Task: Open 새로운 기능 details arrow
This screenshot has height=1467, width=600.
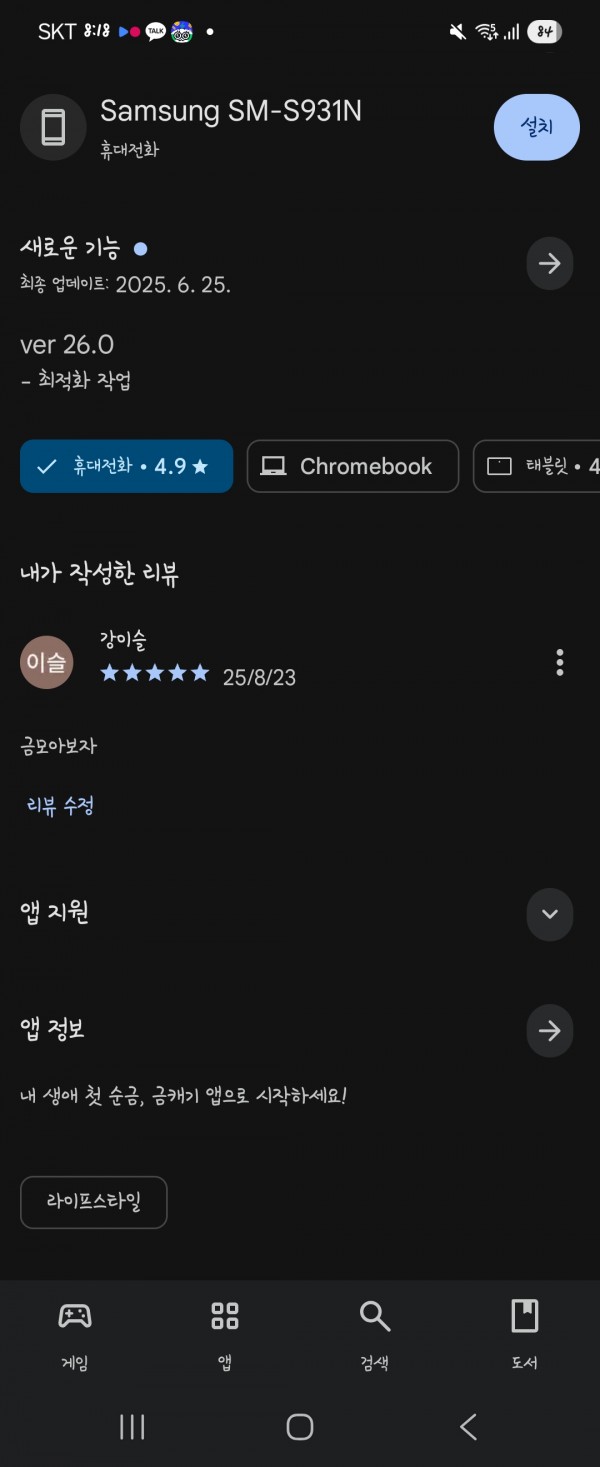Action: tap(549, 264)
